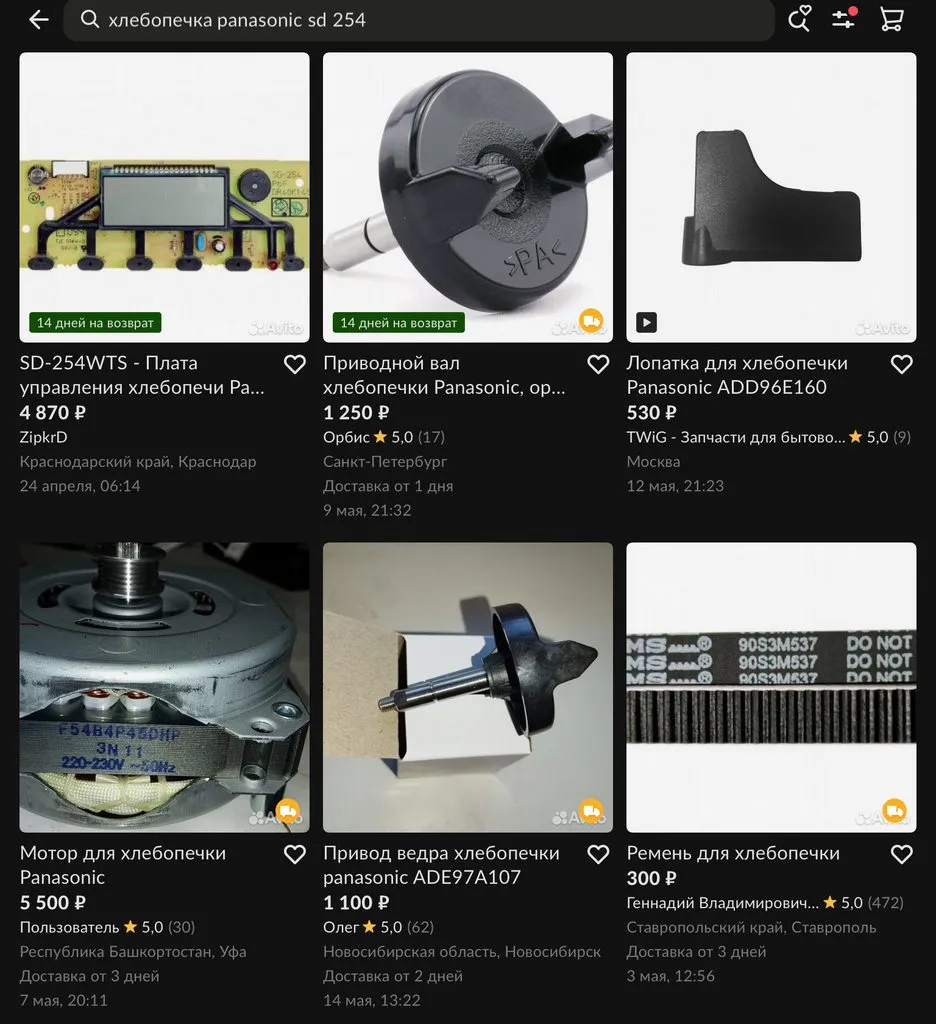Screen dimensions: 936x1024
Task: Open the shopping cart
Action: click(891, 20)
